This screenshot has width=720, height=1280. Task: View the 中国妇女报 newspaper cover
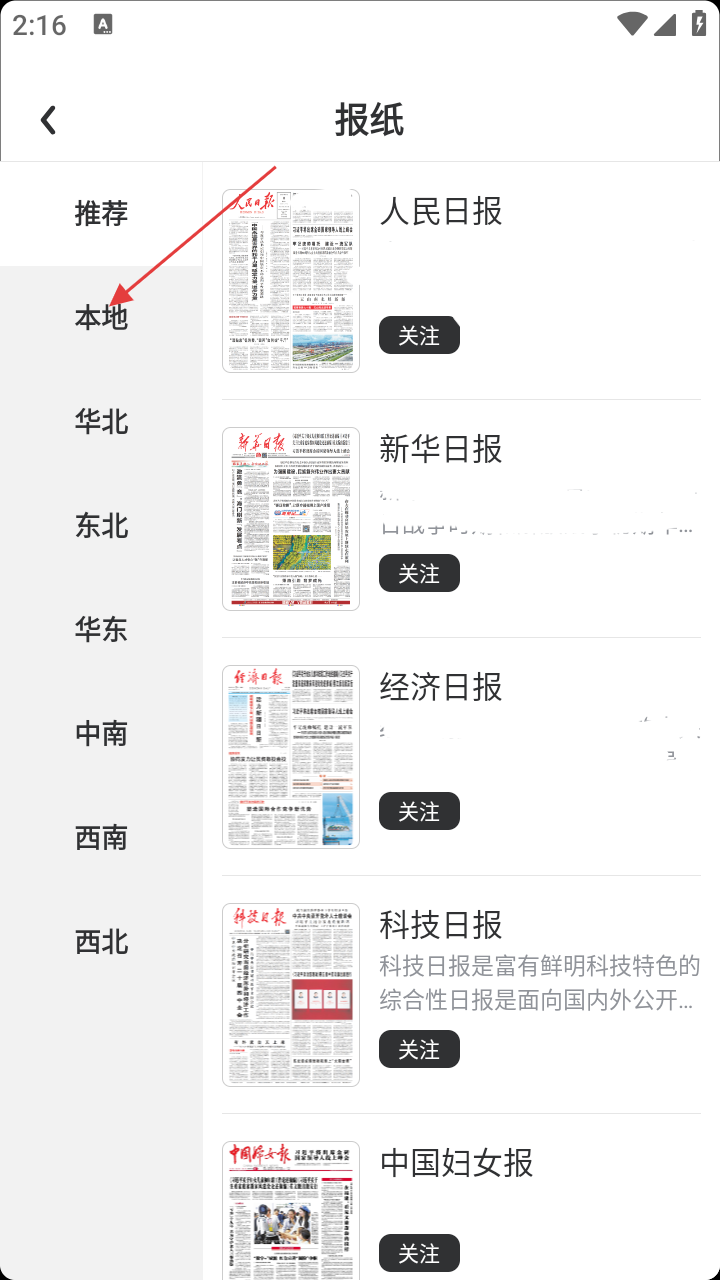coord(291,1210)
